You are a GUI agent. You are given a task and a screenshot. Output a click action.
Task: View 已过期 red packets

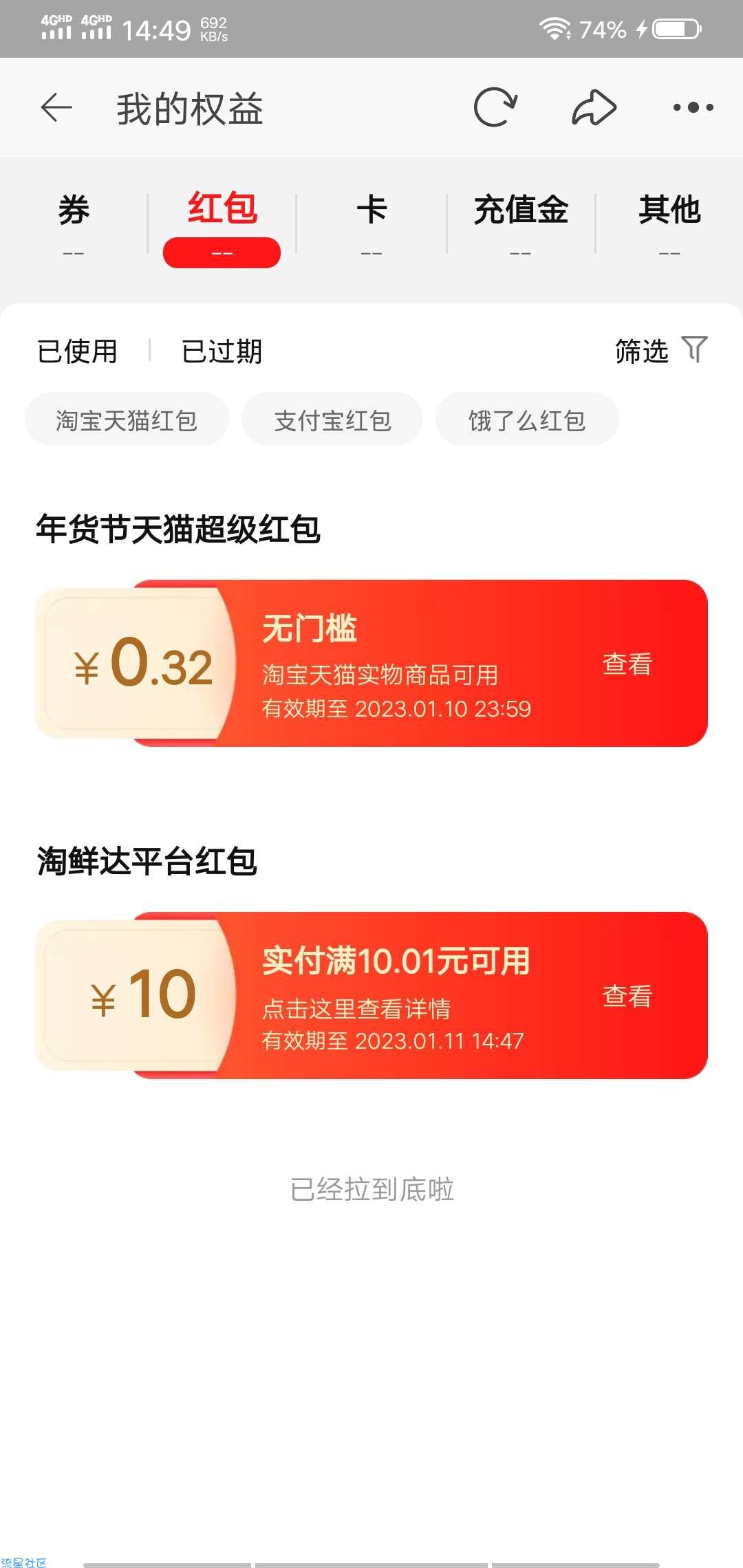222,351
